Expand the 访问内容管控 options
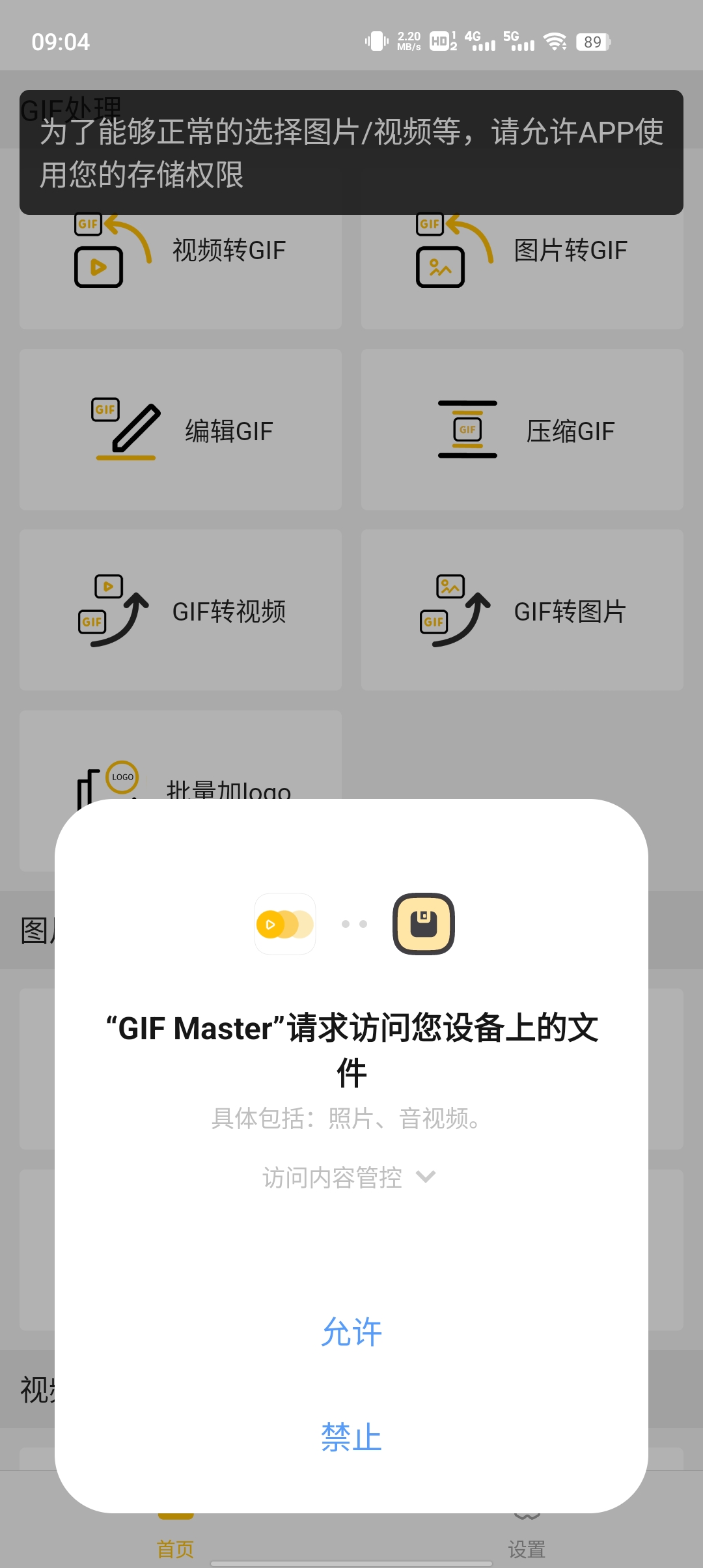 pos(350,1177)
